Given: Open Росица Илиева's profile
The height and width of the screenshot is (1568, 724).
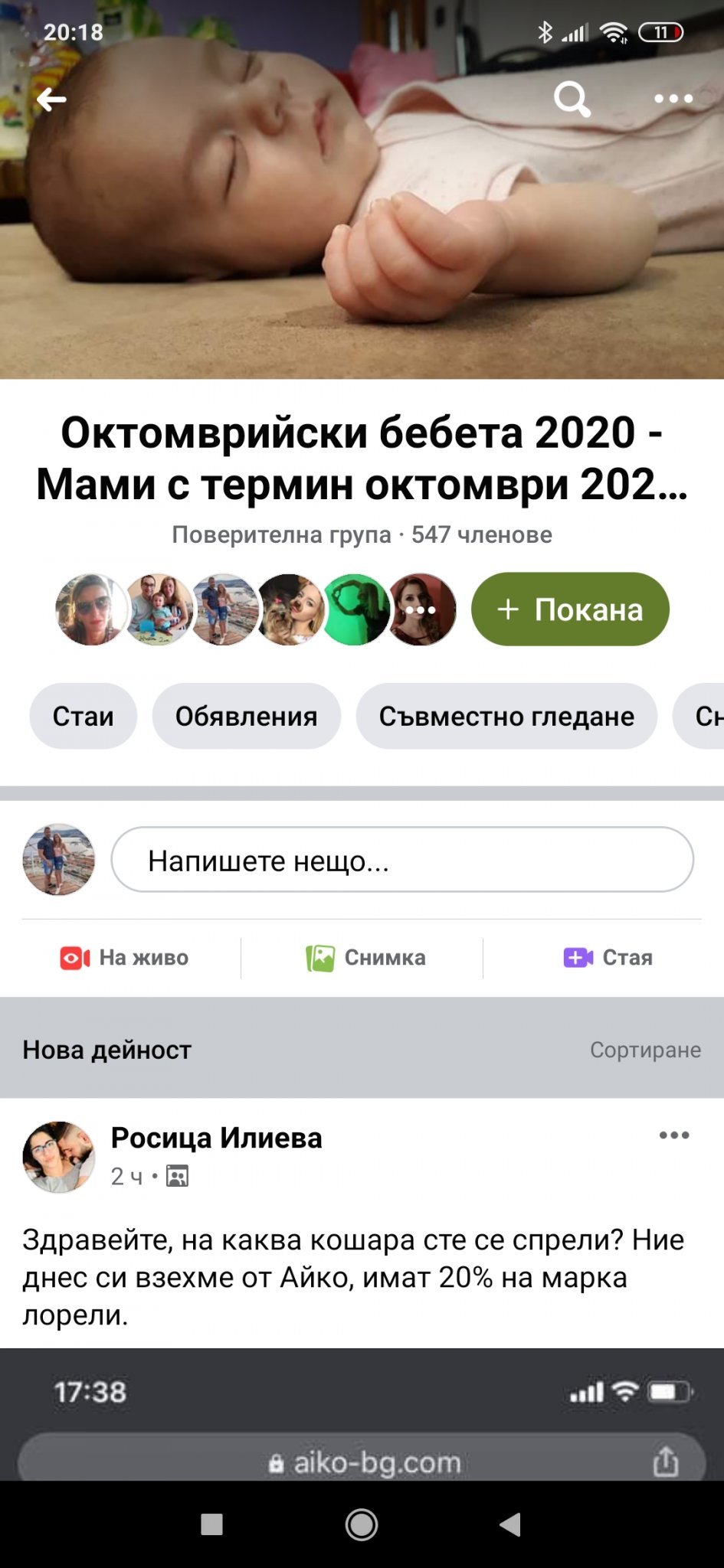Looking at the screenshot, I should (x=216, y=1138).
